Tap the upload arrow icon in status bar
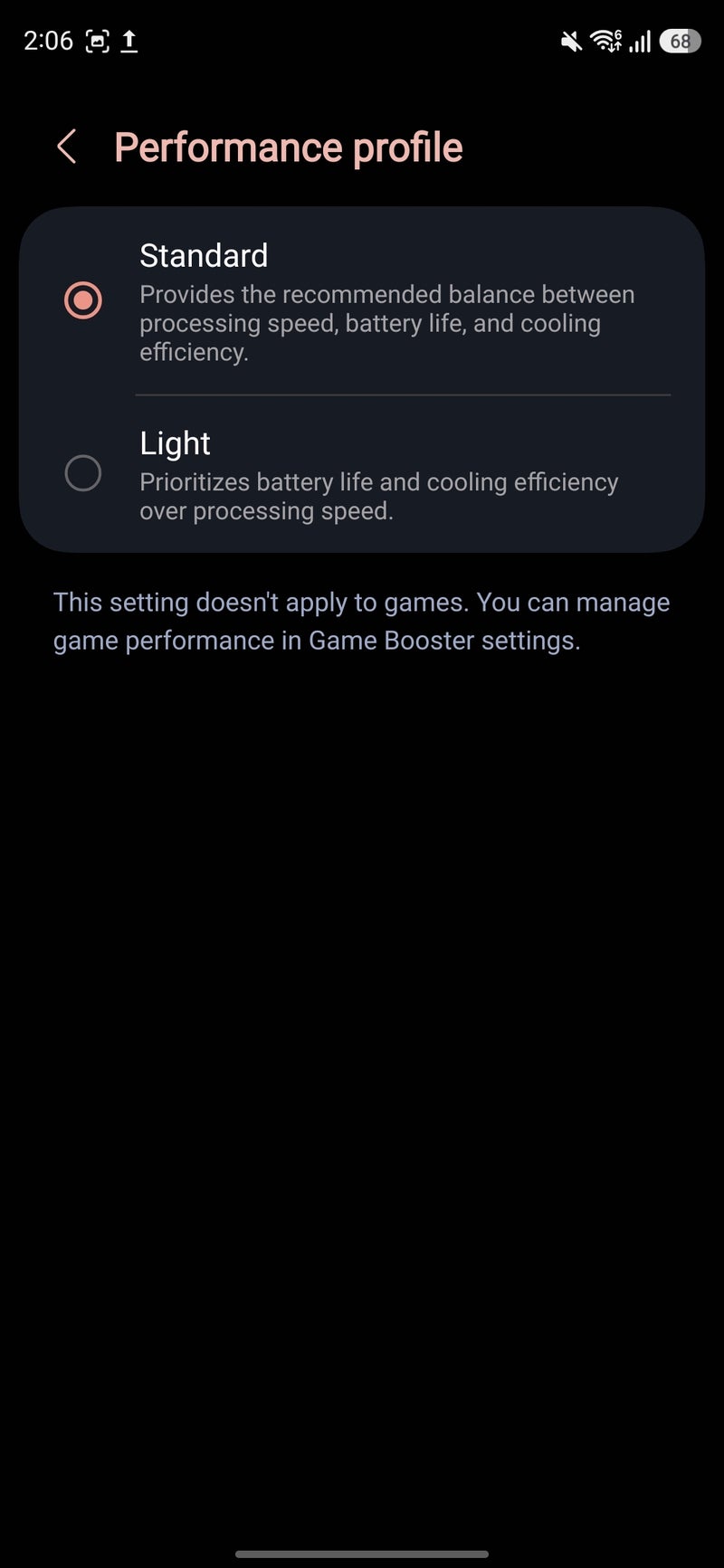Image resolution: width=724 pixels, height=1568 pixels. tap(129, 41)
